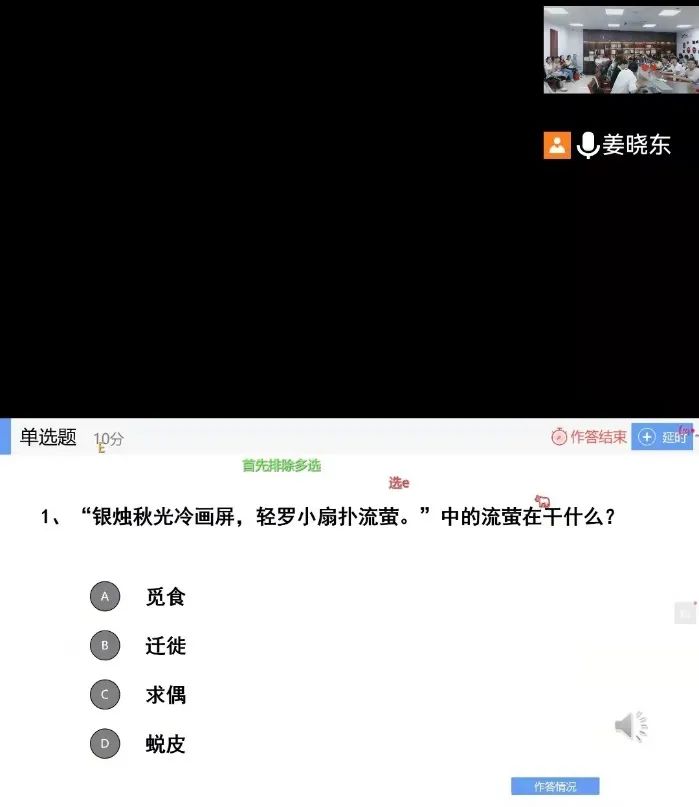
Task: Open the 作答情况 results button
Action: tap(555, 787)
